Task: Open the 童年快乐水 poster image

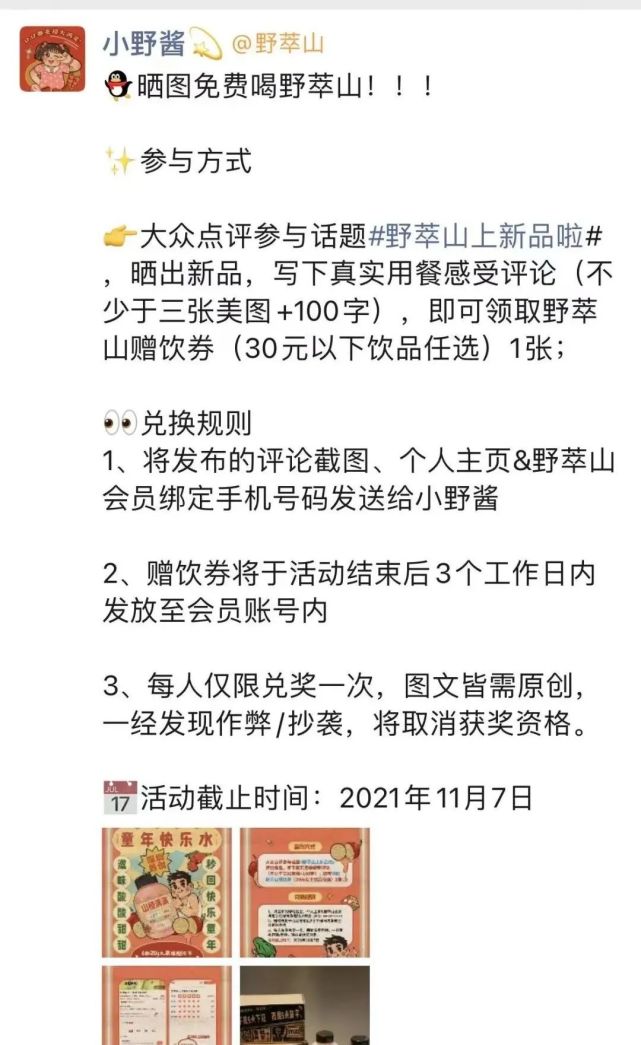Action: 167,892
